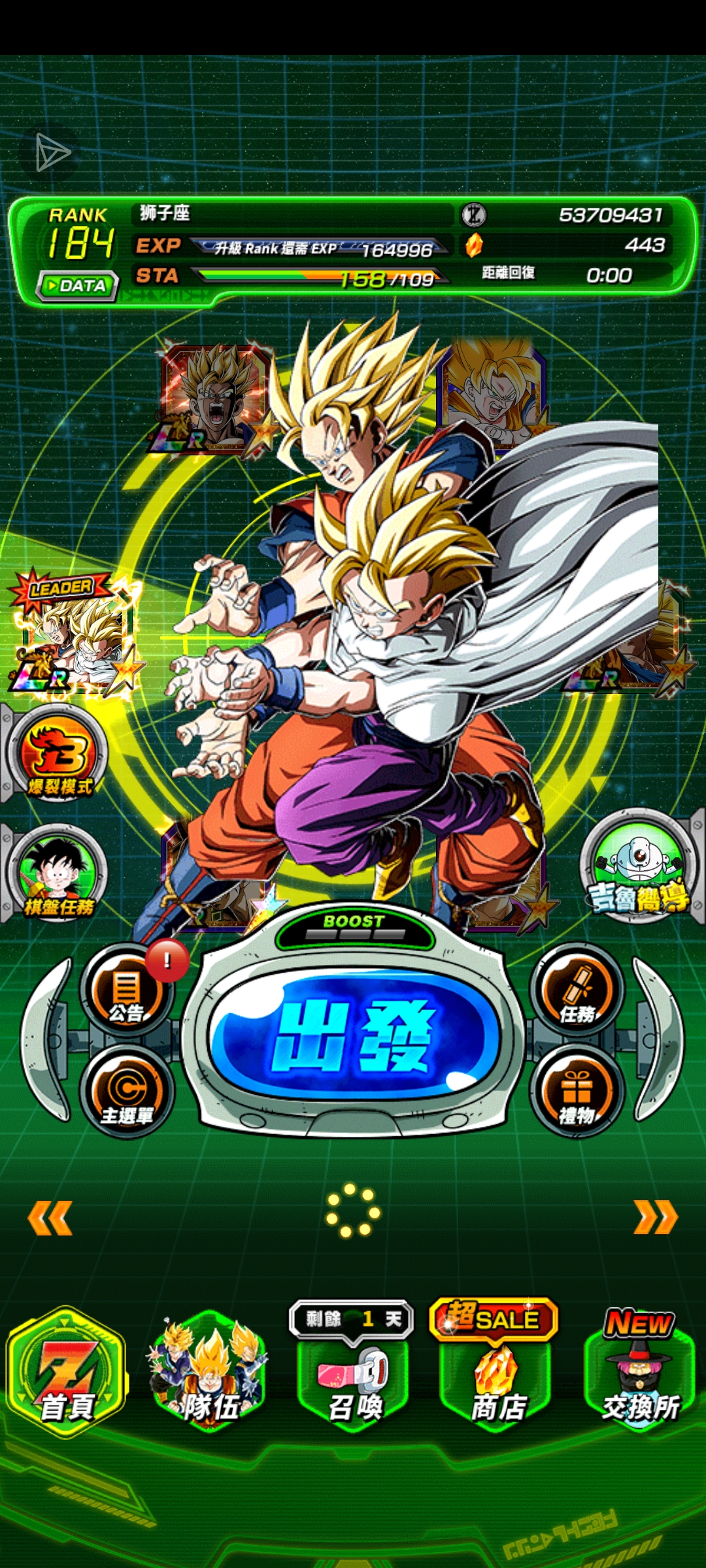Open the 禮物 gift box
Screen dimensions: 706x1568
tap(577, 1092)
